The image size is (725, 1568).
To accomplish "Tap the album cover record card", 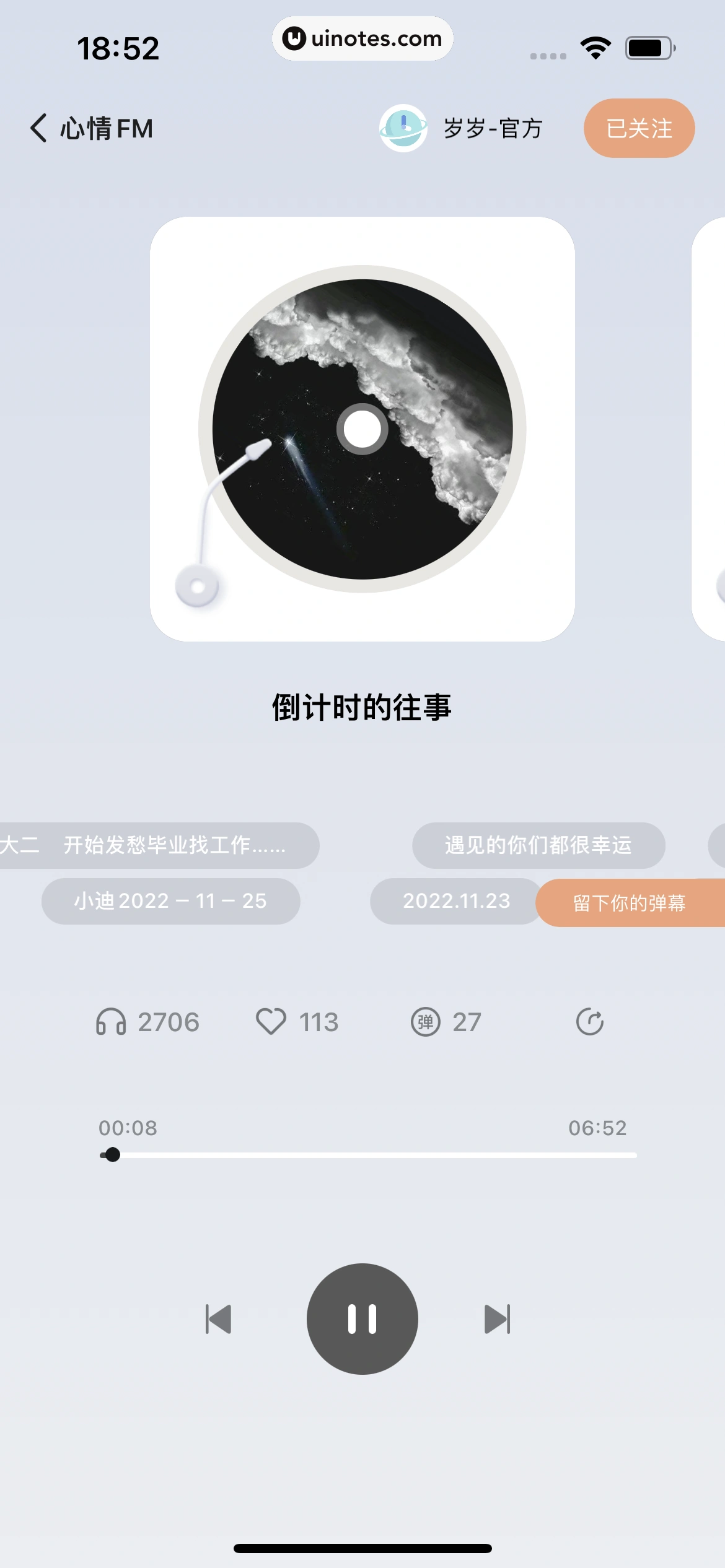I will (x=362, y=429).
